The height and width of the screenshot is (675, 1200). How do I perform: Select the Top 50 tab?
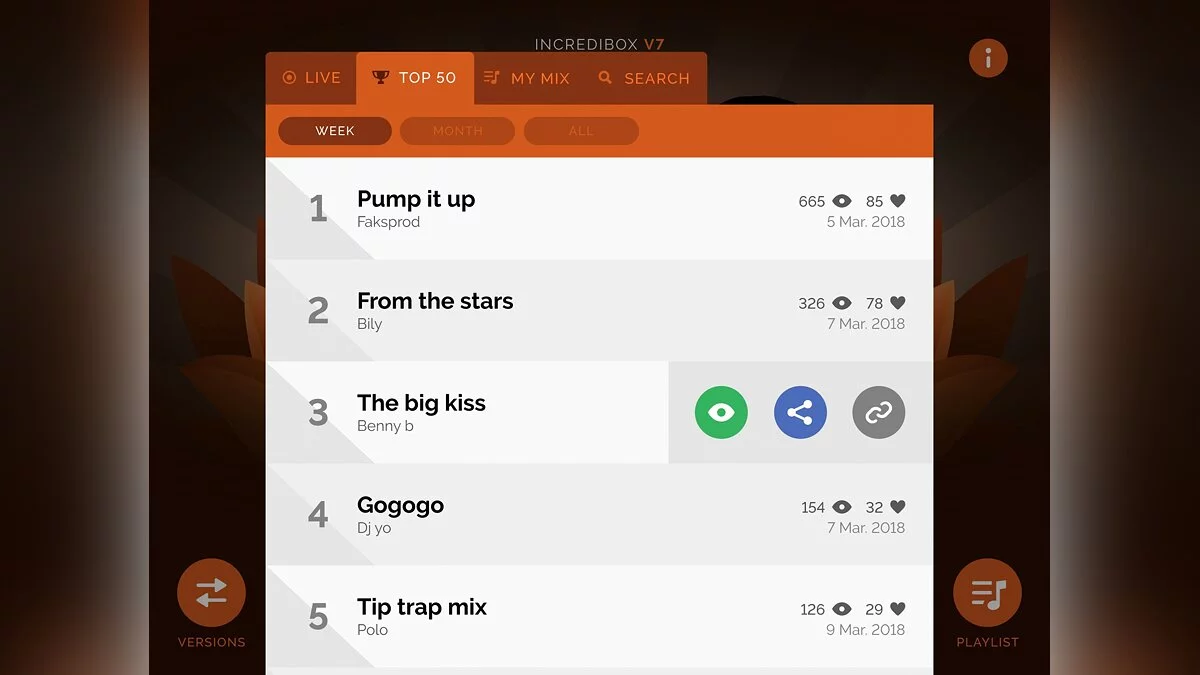pos(415,78)
